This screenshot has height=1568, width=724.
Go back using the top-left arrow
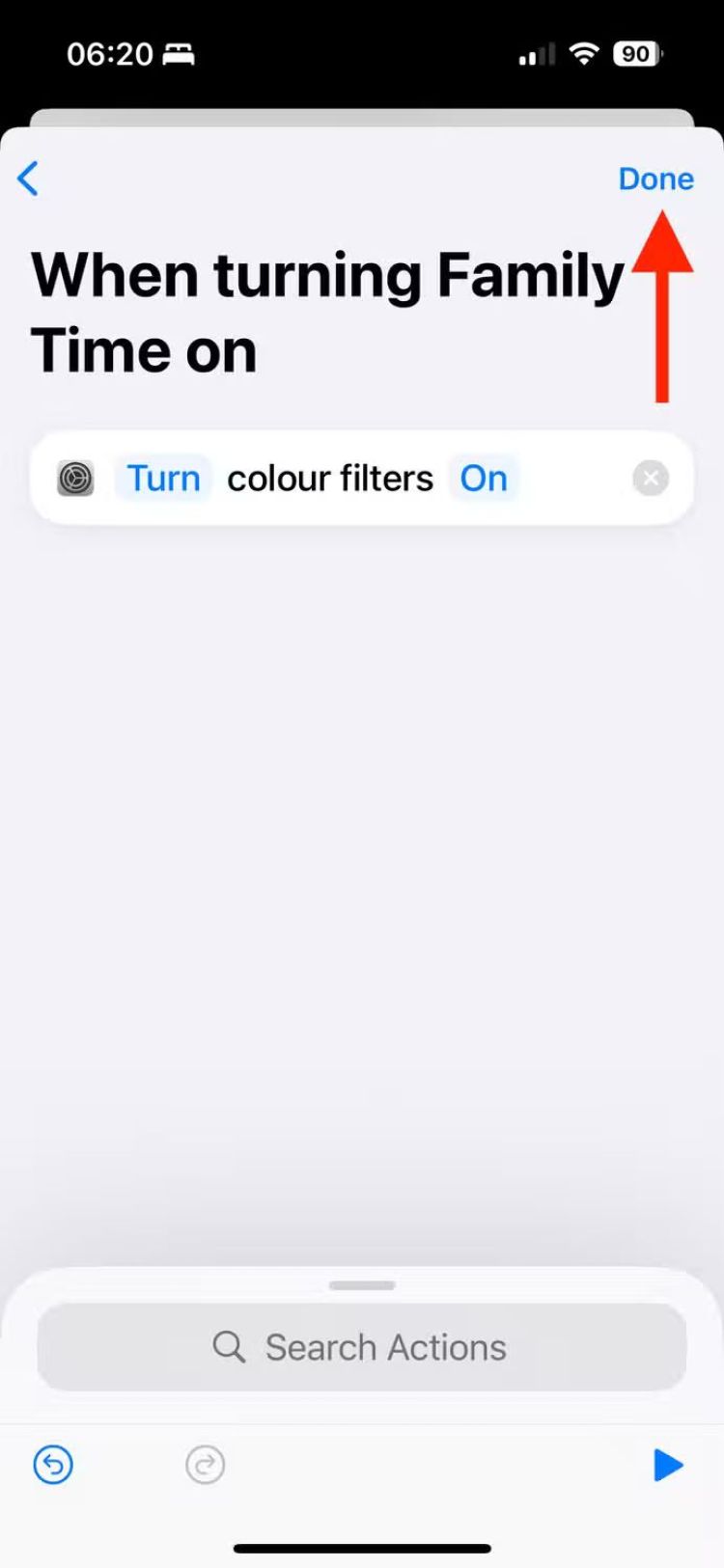[29, 179]
